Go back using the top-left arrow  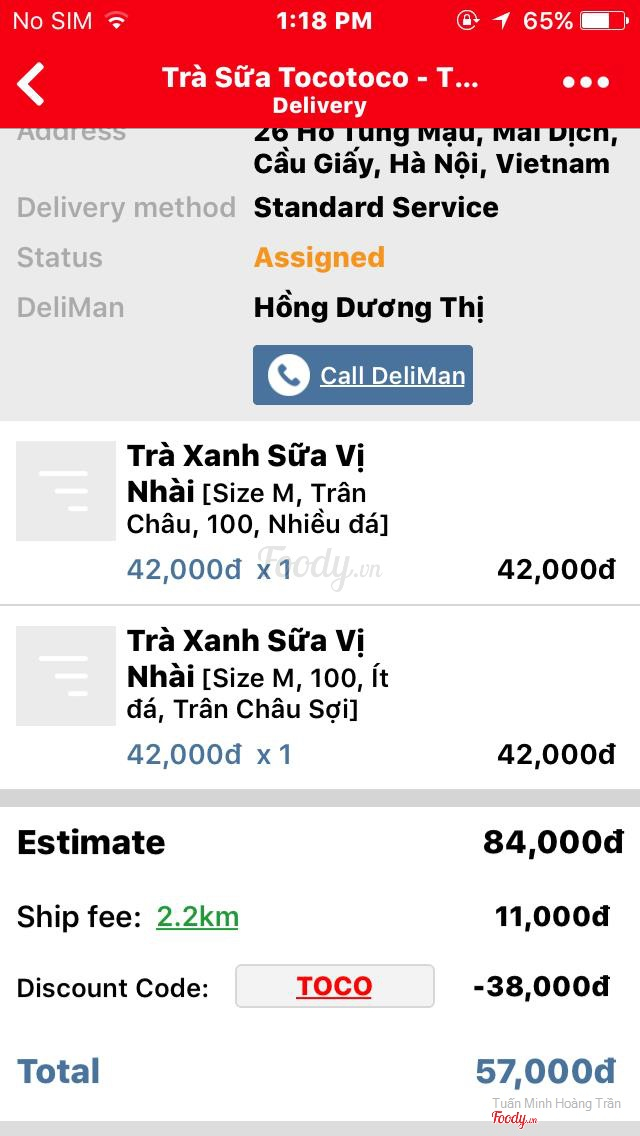(31, 84)
